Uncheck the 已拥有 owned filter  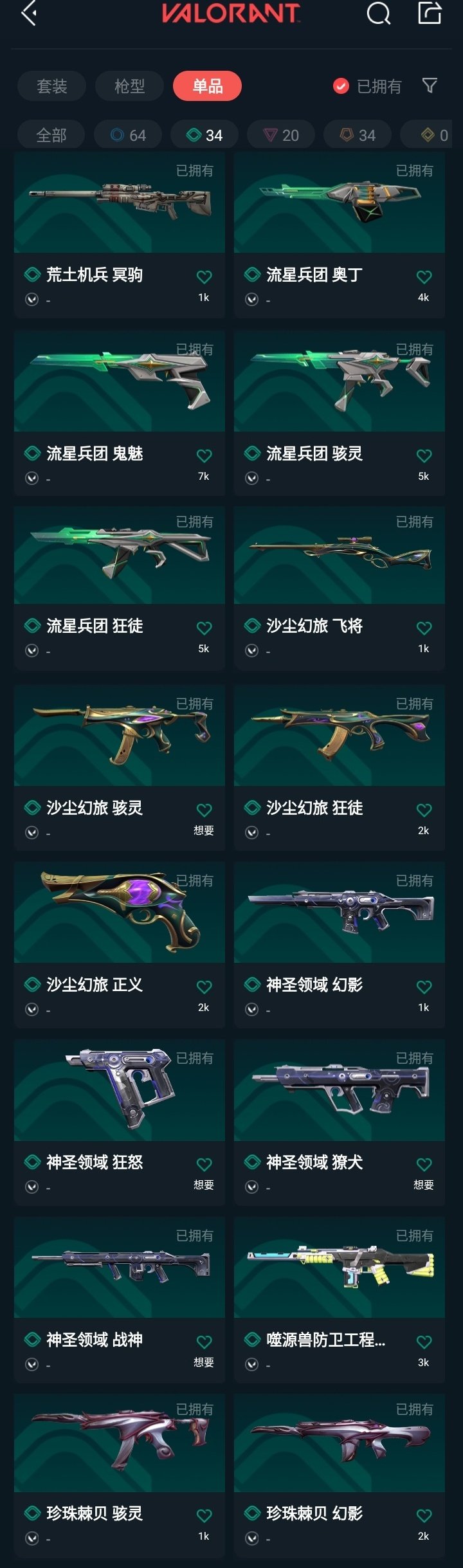pyautogui.click(x=341, y=86)
